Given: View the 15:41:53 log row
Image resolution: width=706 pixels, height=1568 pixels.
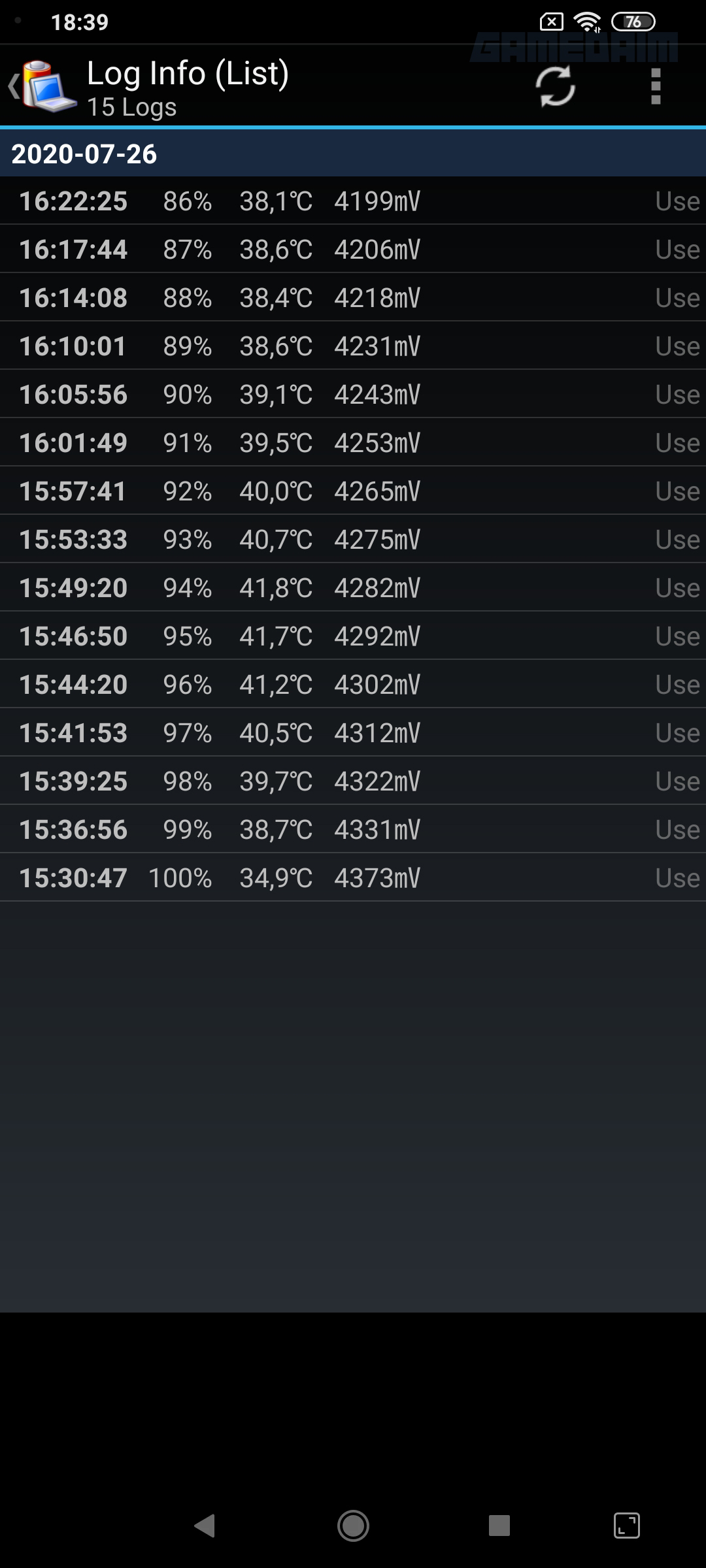Looking at the screenshot, I should click(353, 733).
